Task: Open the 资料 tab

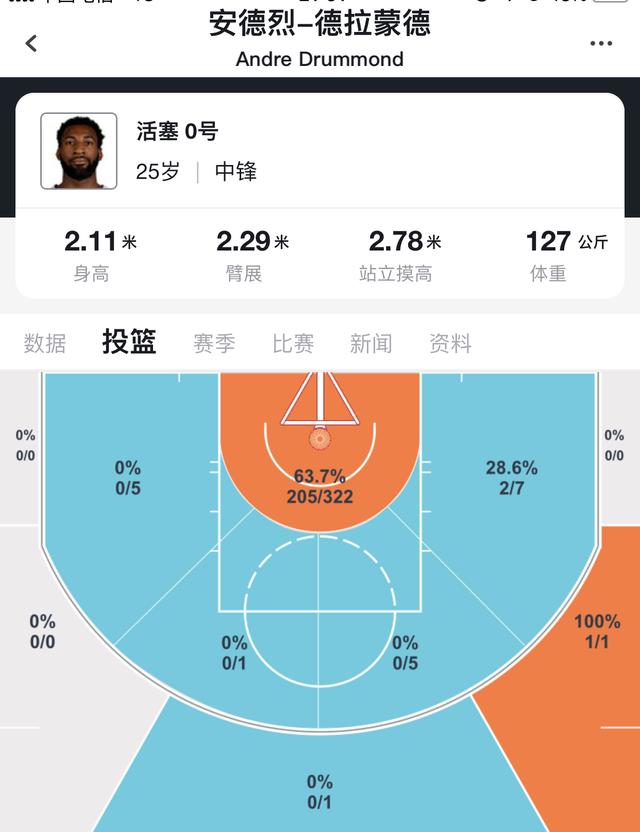Action: pos(450,343)
